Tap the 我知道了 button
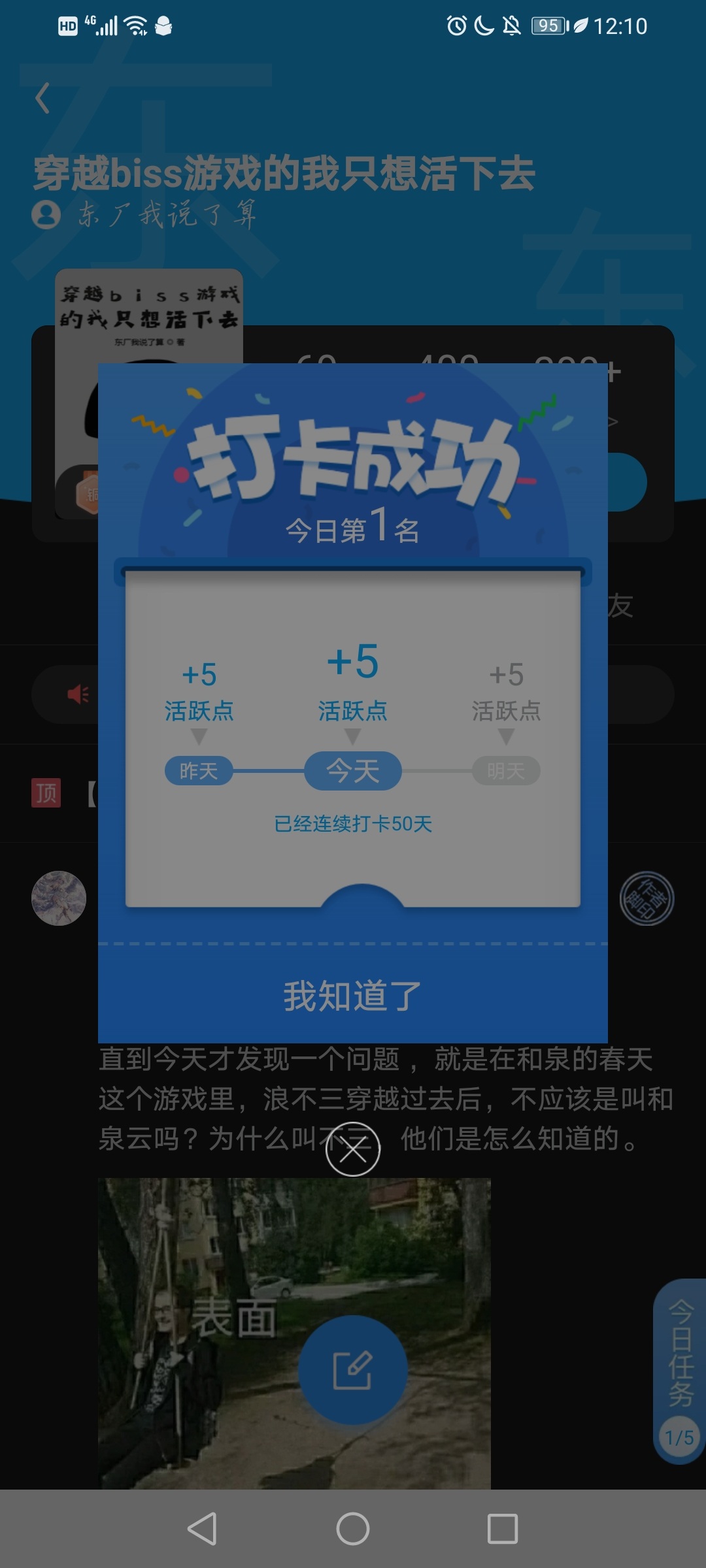This screenshot has width=706, height=1568. tap(353, 995)
